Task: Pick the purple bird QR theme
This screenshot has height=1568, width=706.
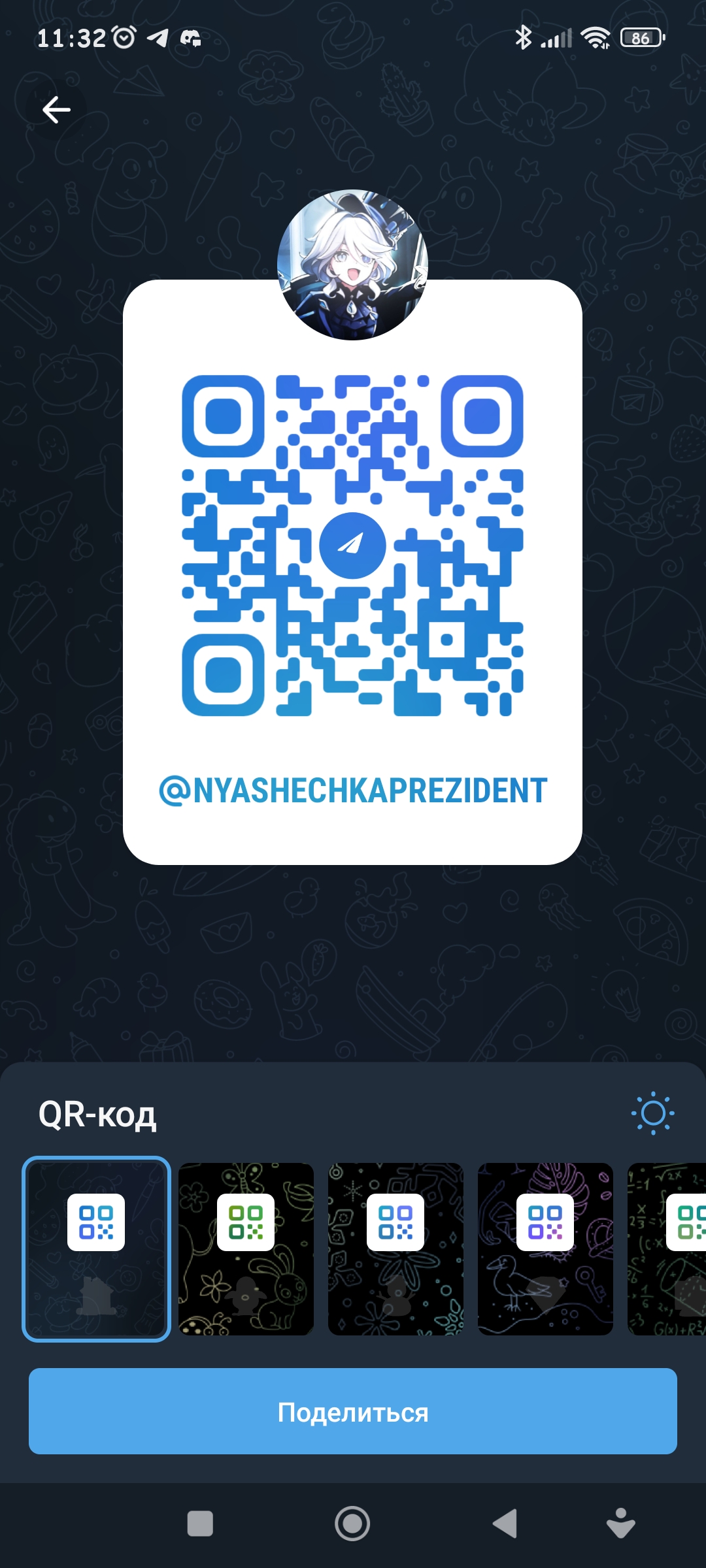Action: click(x=545, y=1249)
